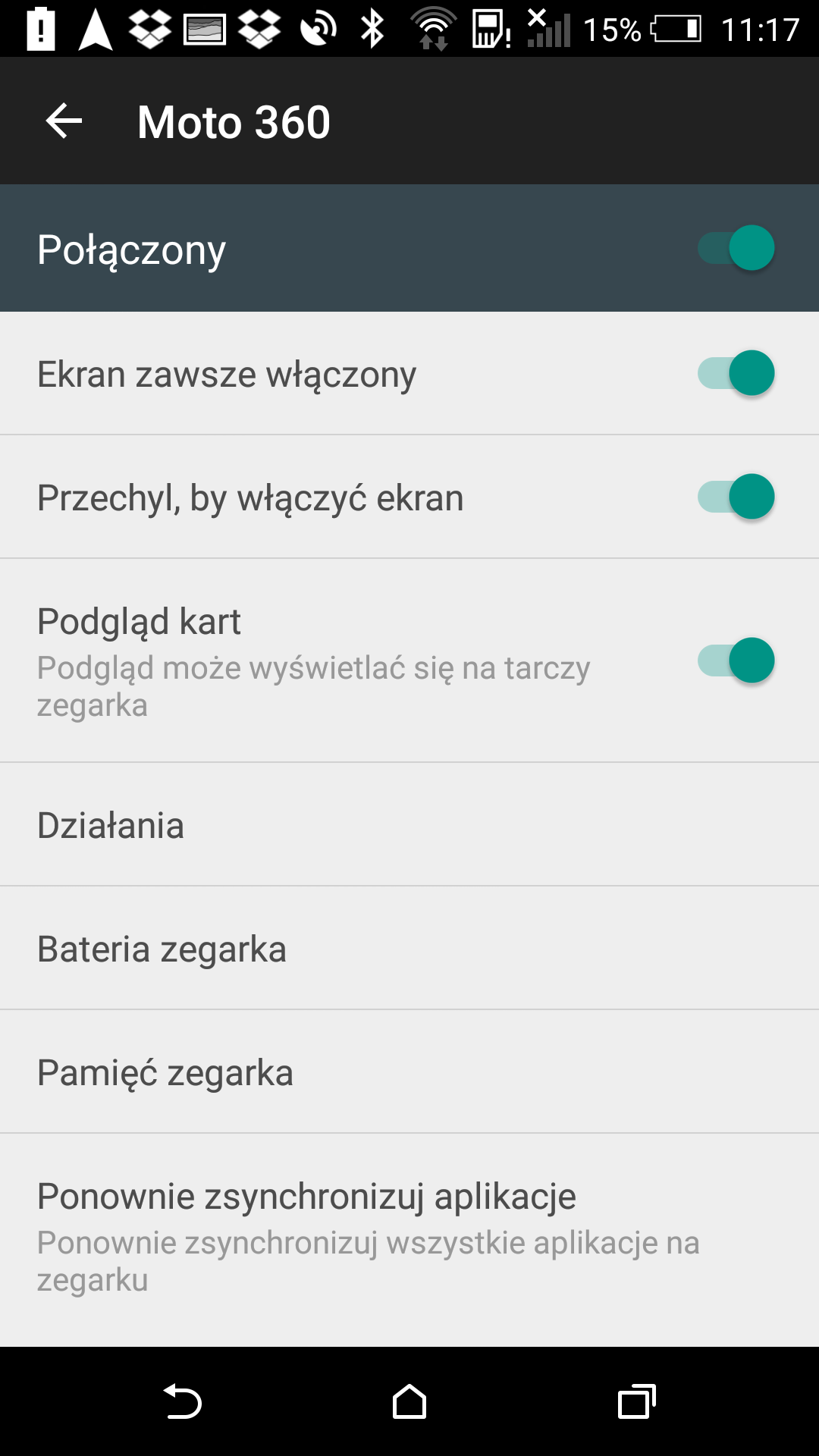
Task: Open Bateria zegarka
Action: (409, 948)
